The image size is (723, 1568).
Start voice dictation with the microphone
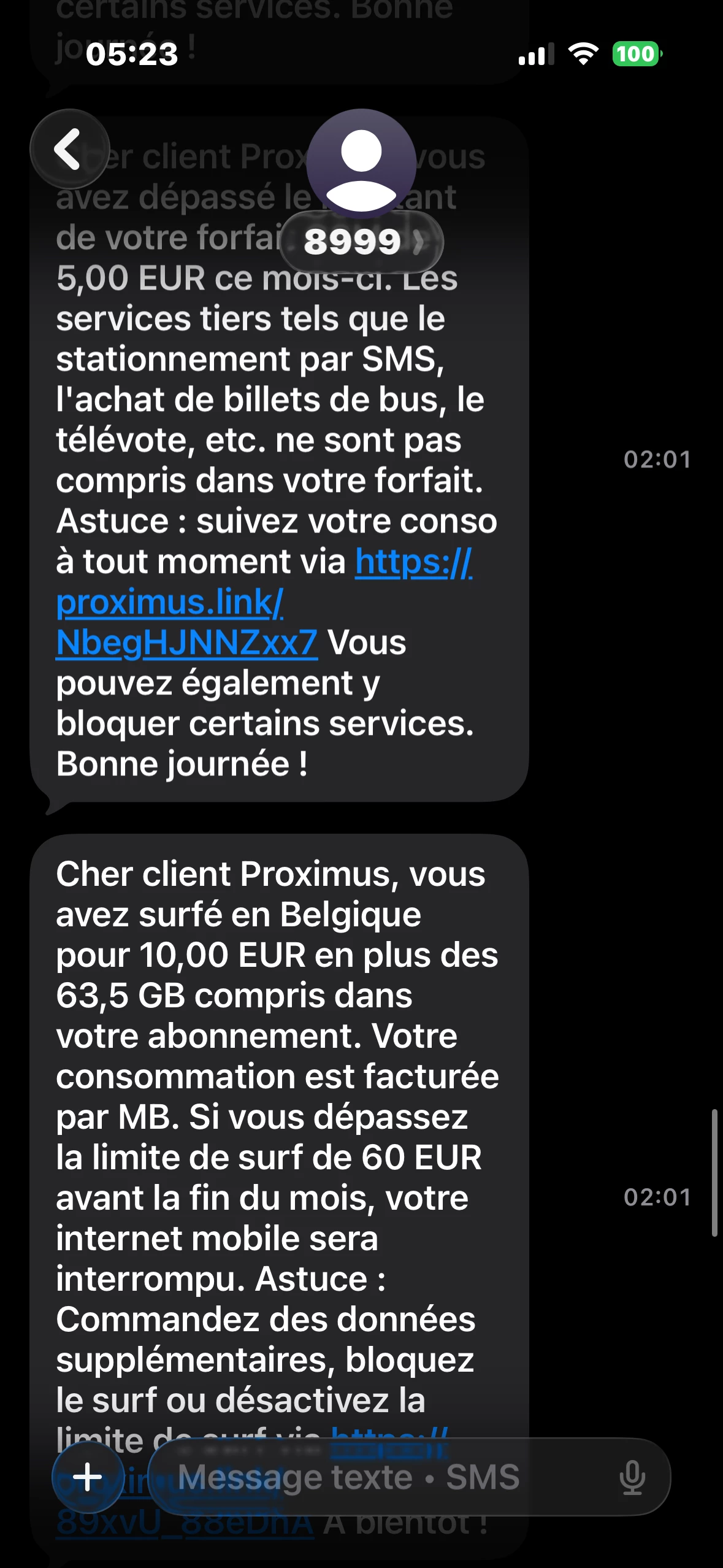point(632,1477)
